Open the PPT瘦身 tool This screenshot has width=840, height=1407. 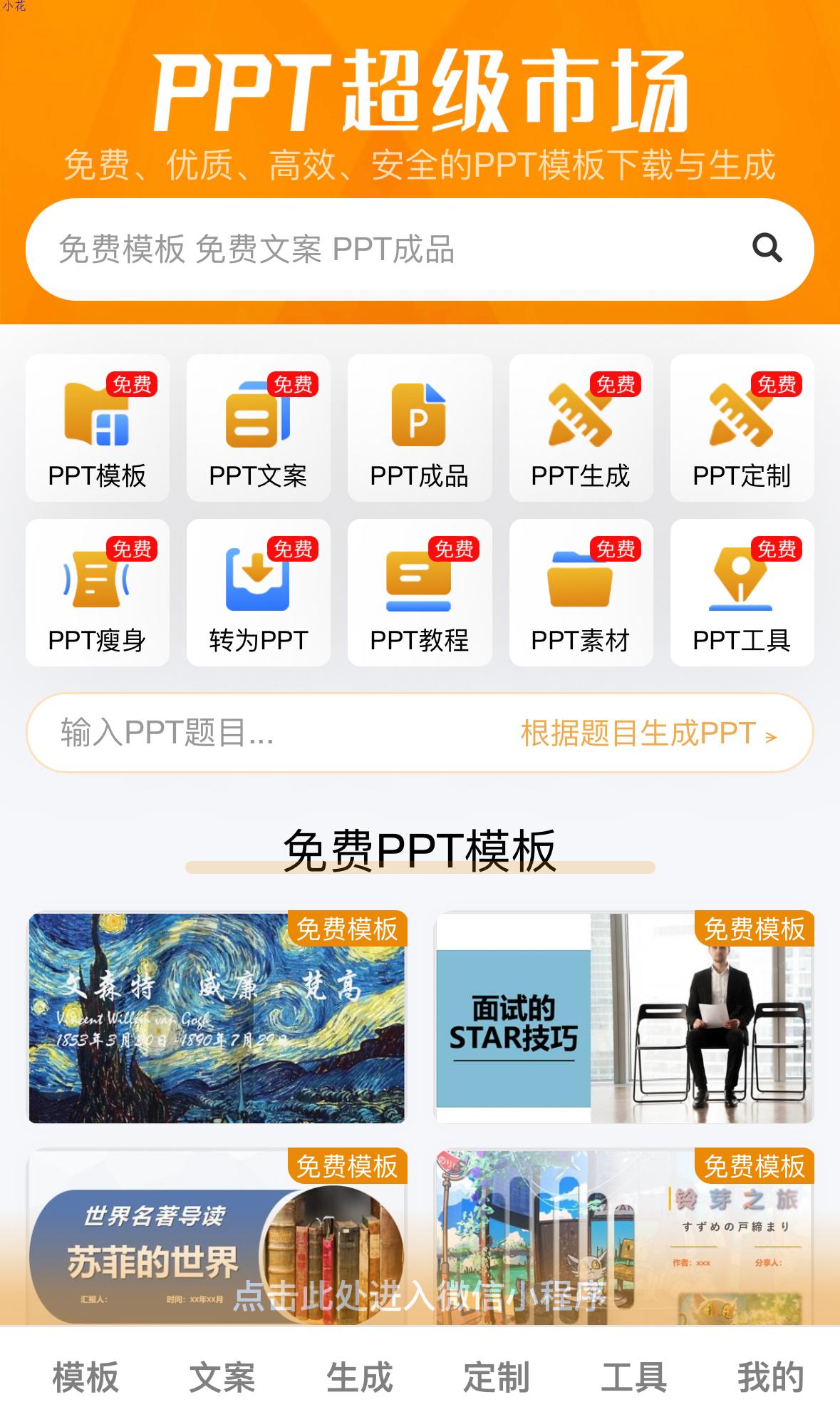(98, 593)
